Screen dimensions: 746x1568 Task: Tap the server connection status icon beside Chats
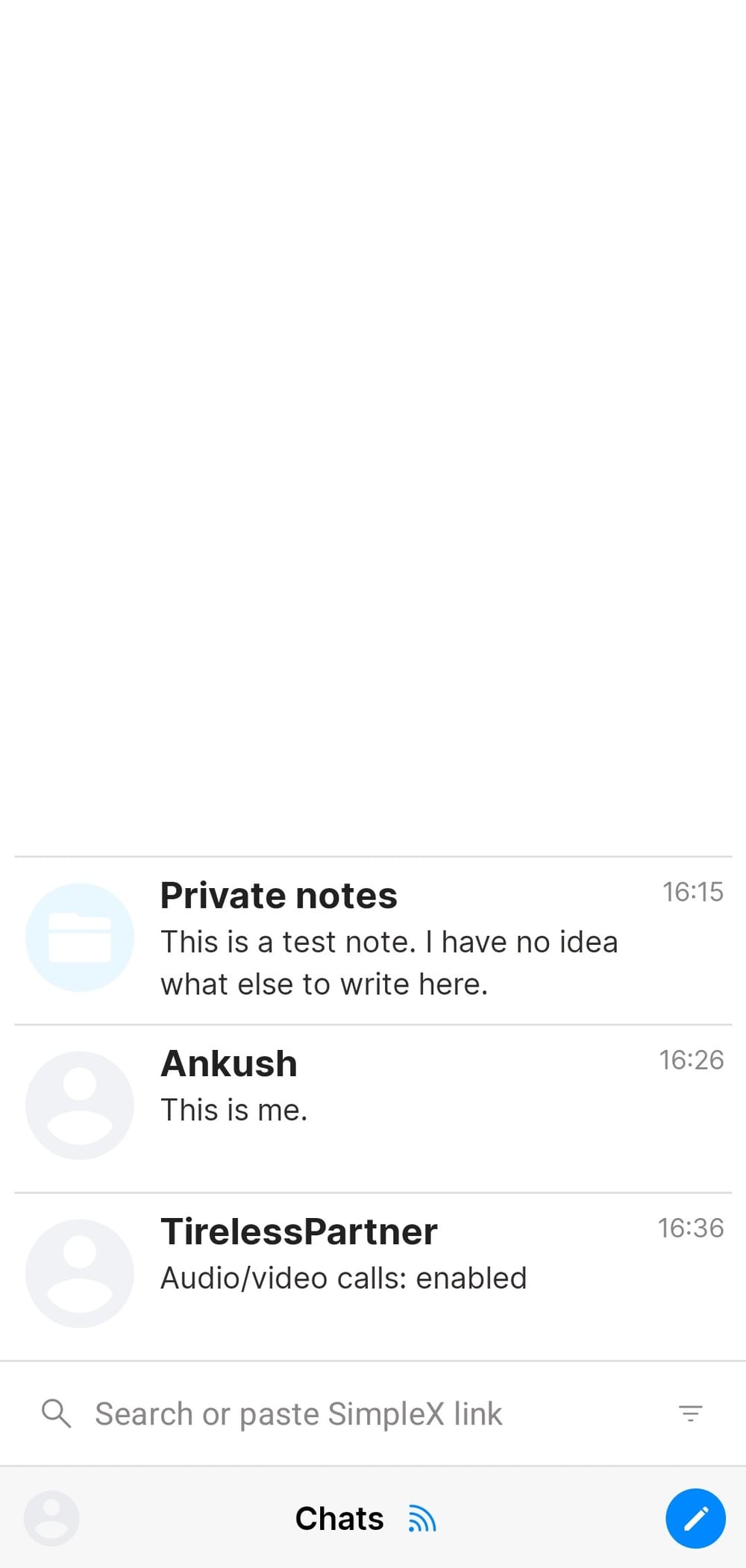[x=421, y=1519]
